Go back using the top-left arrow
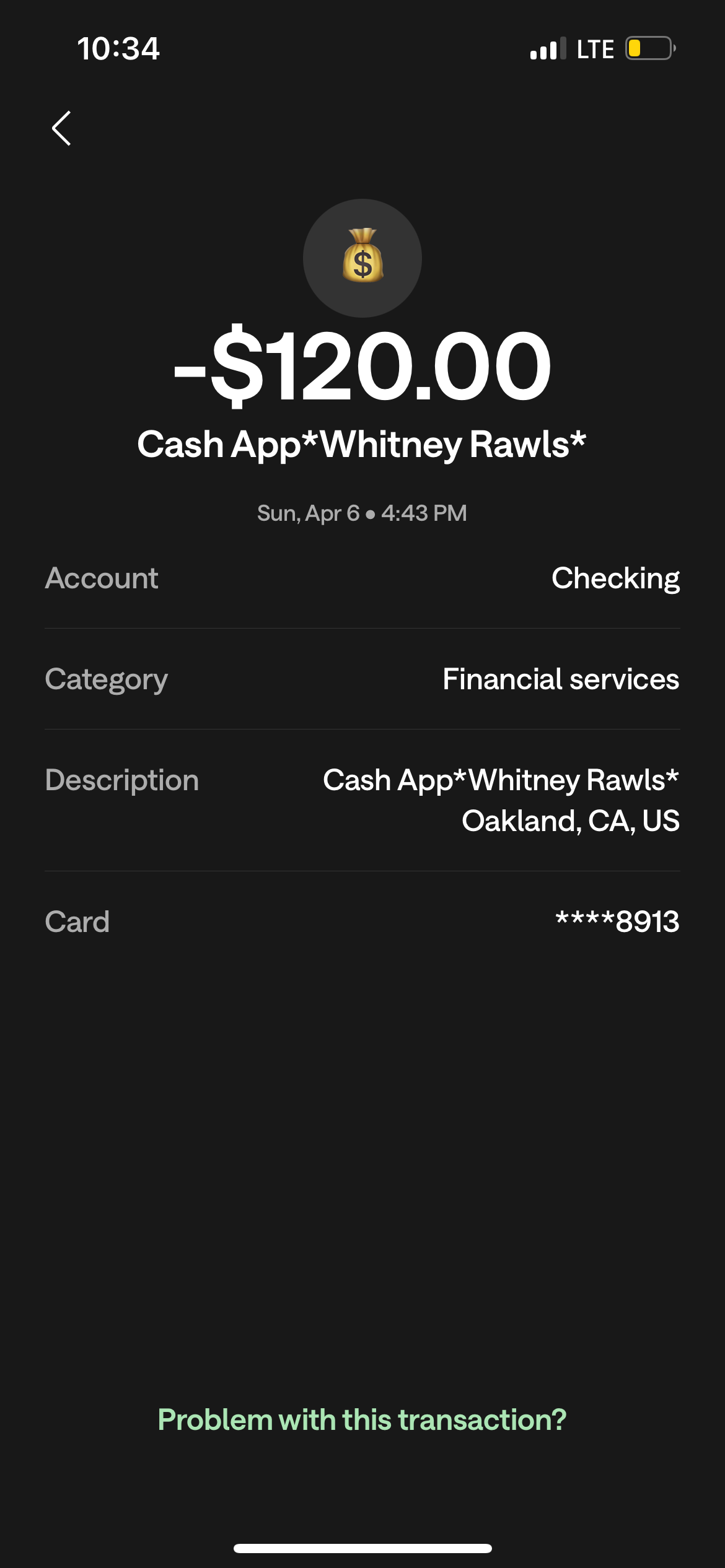The height and width of the screenshot is (1568, 725). click(x=61, y=129)
